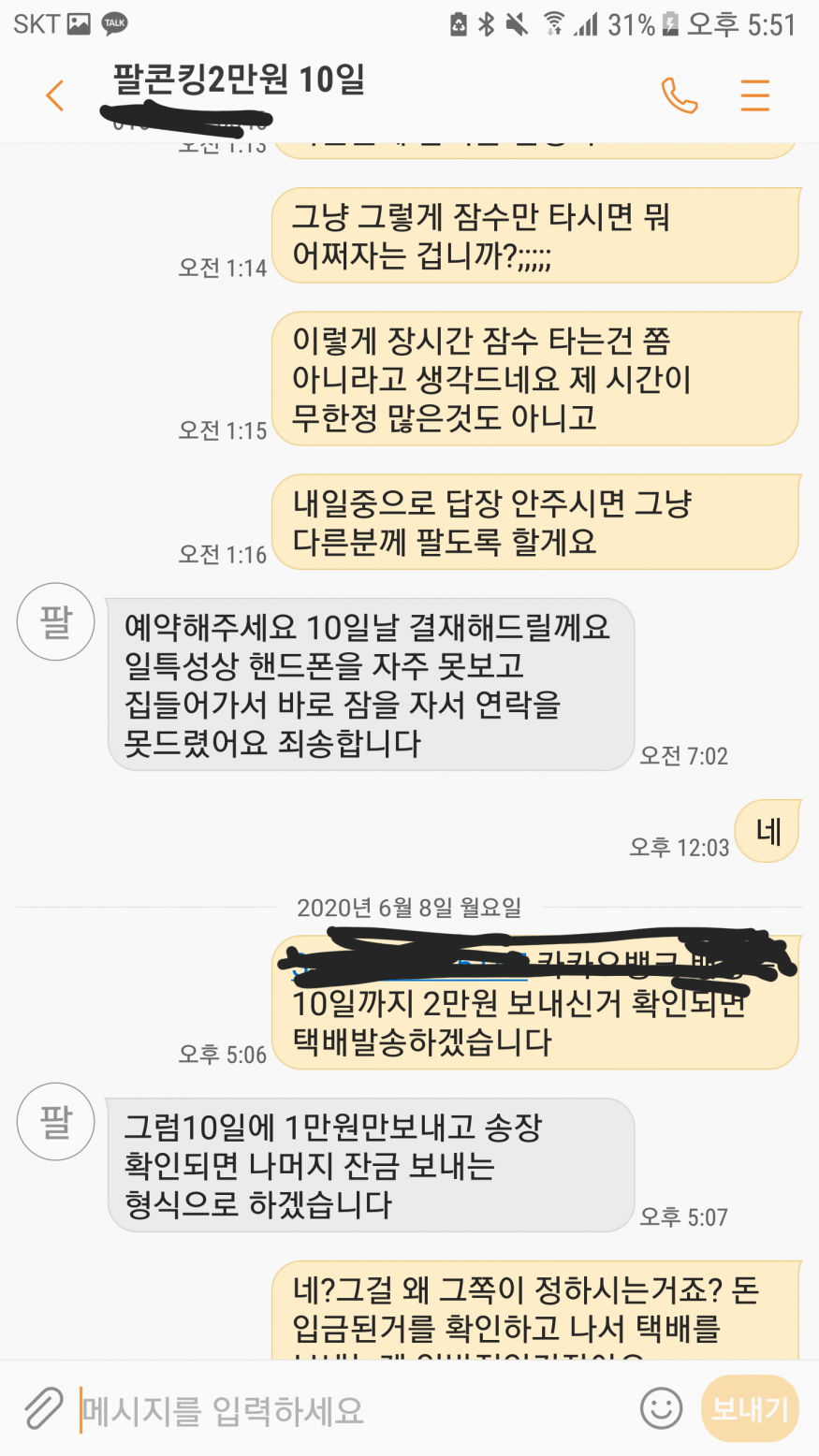Image resolution: width=819 pixels, height=1456 pixels.
Task: Open the hamburger menu of this chat
Action: point(754,95)
